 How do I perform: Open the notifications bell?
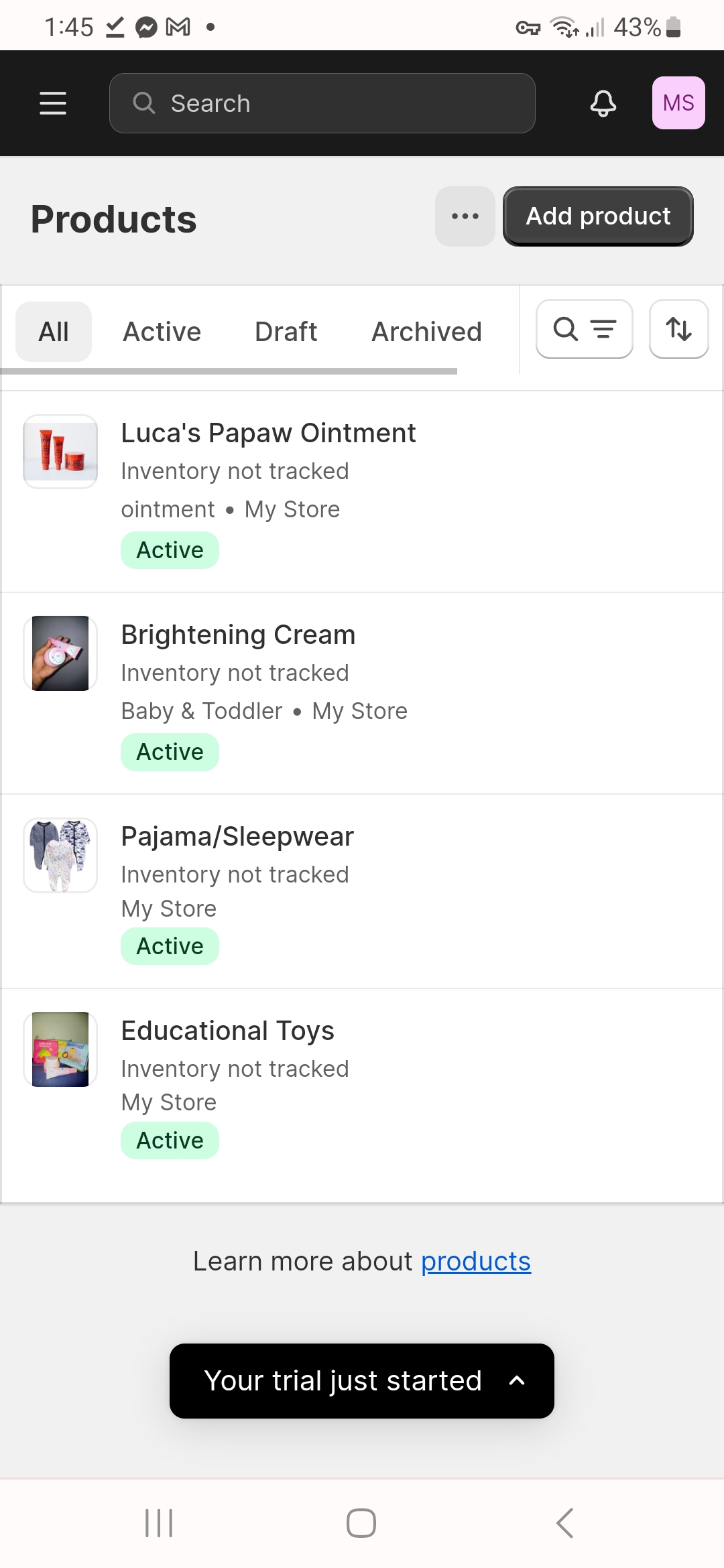[x=603, y=103]
